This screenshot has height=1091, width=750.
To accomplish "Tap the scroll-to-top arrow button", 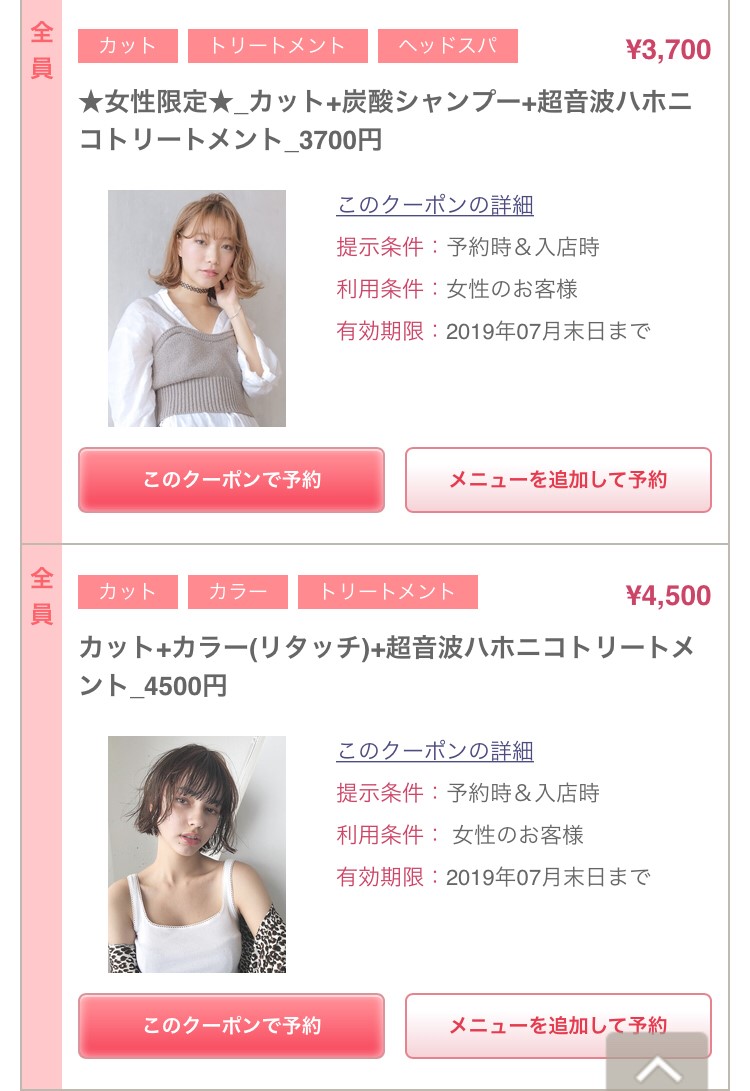I will [x=657, y=1066].
